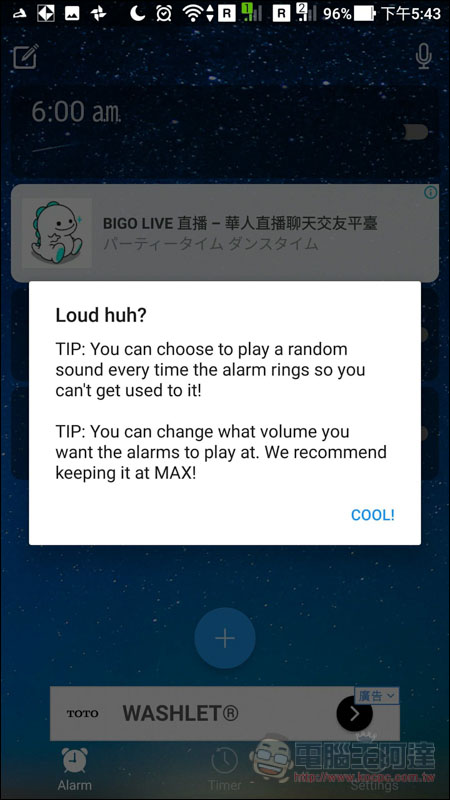Toggle the 6:00 am alarm switch

pos(414,132)
